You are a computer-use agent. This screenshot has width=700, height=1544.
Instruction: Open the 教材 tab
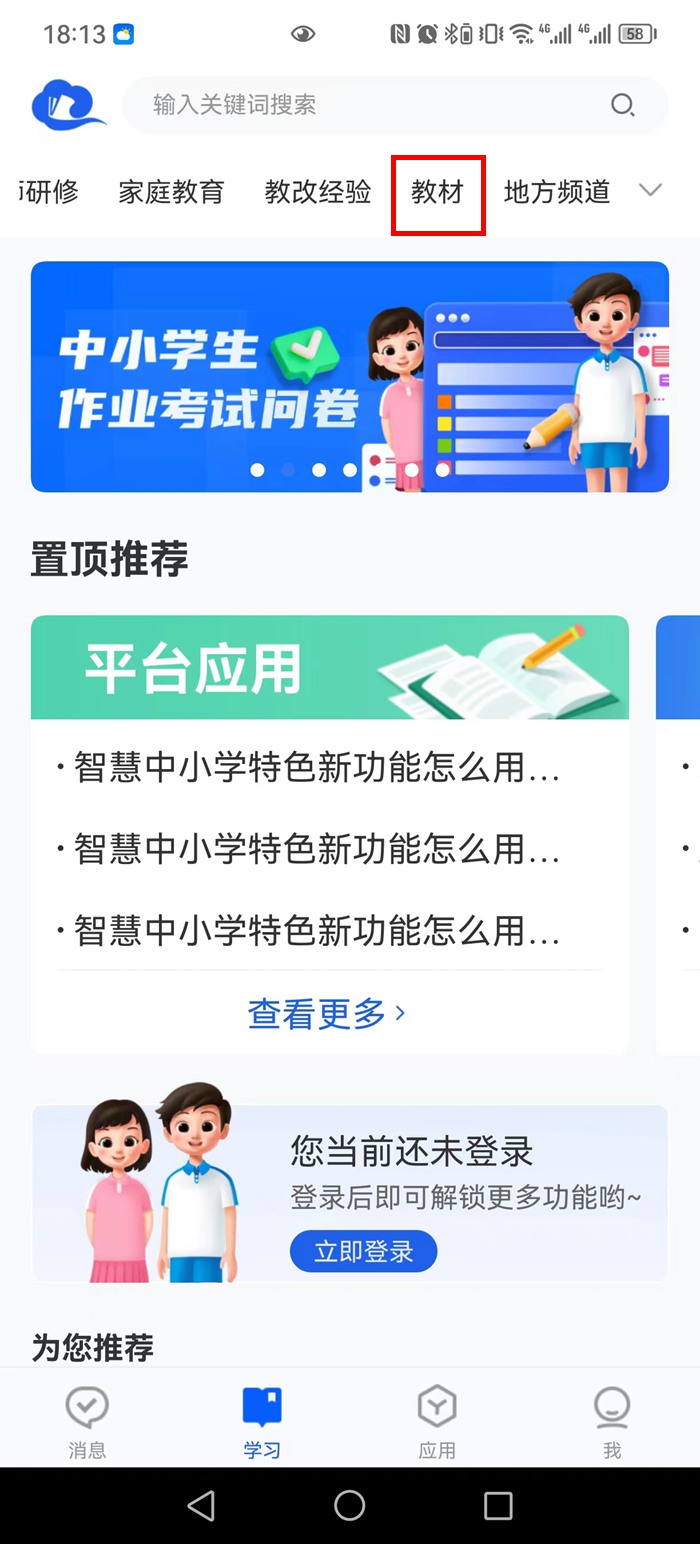438,192
